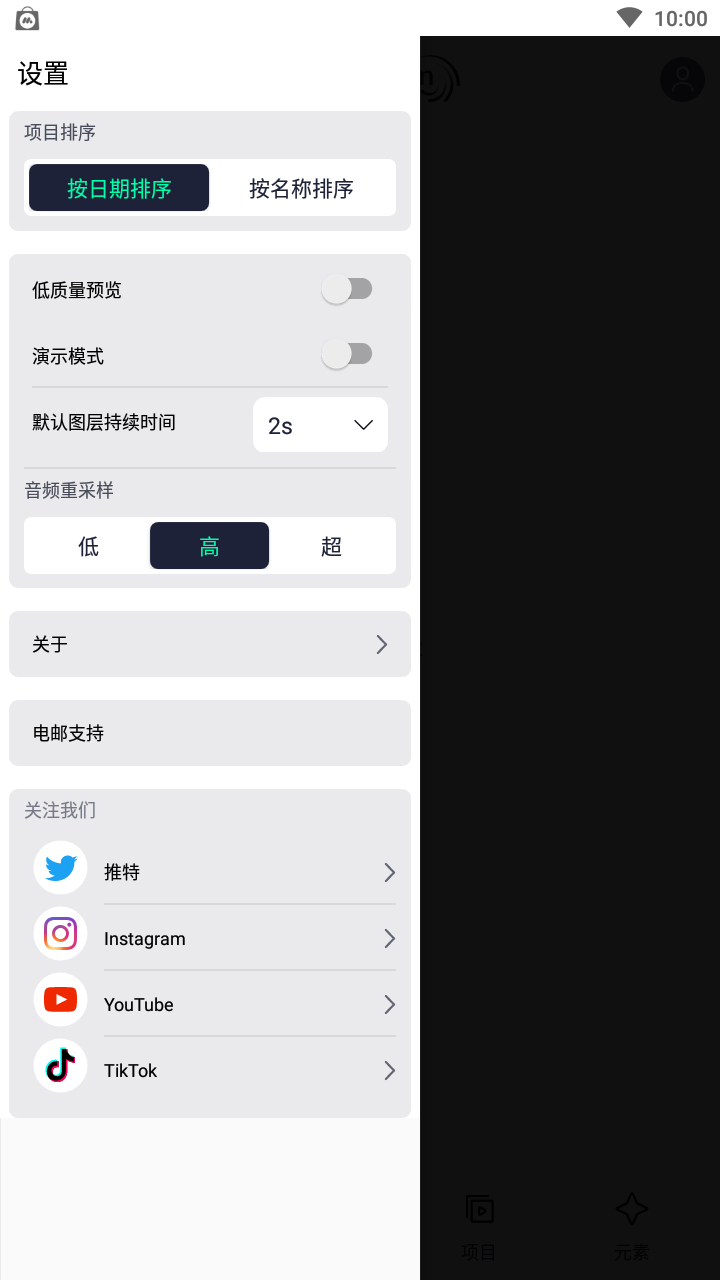Tap the TikTok musical note icon
The width and height of the screenshot is (720, 1280).
[60, 1065]
